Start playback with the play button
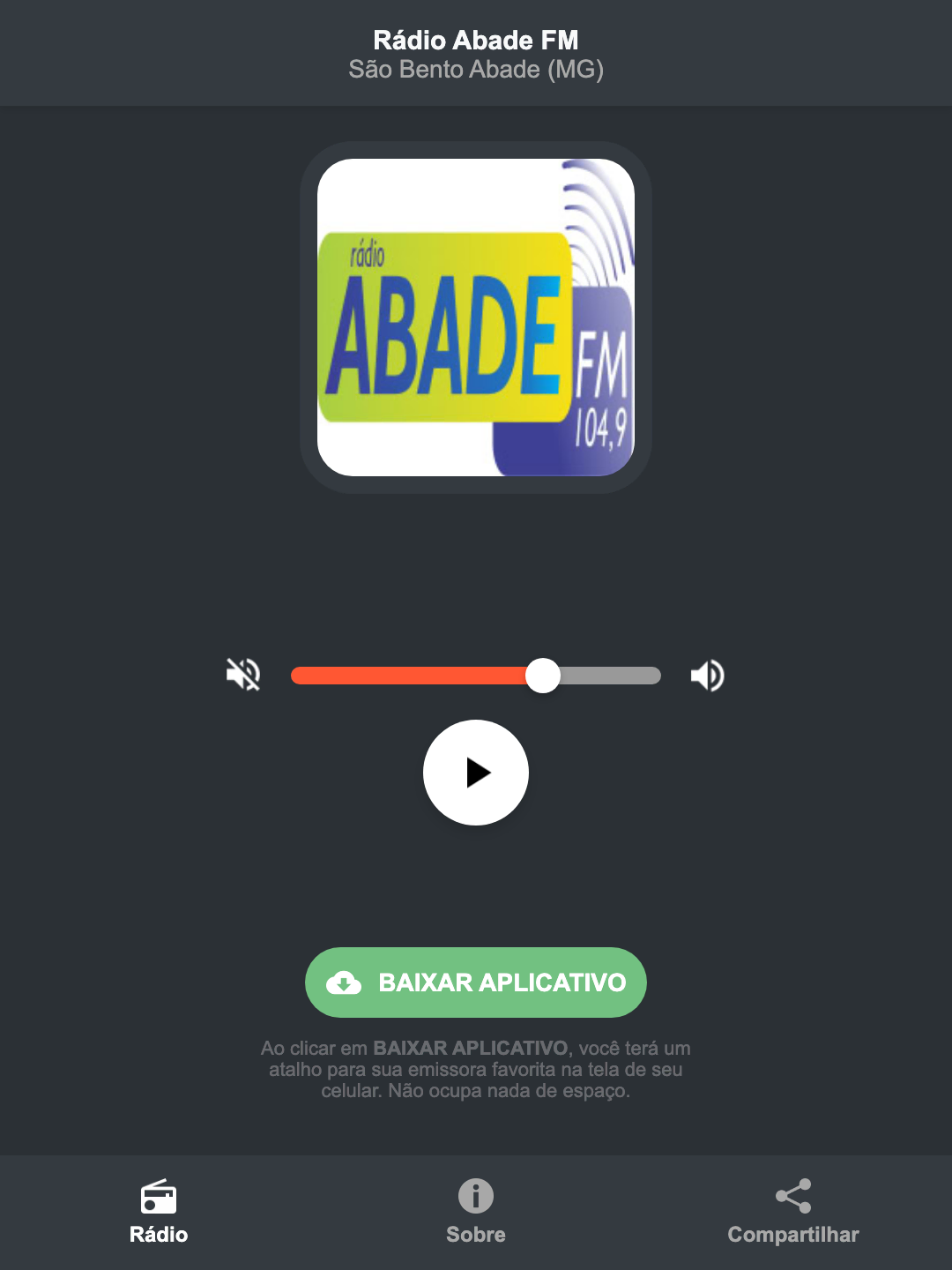The width and height of the screenshot is (952, 1270). coord(476,773)
